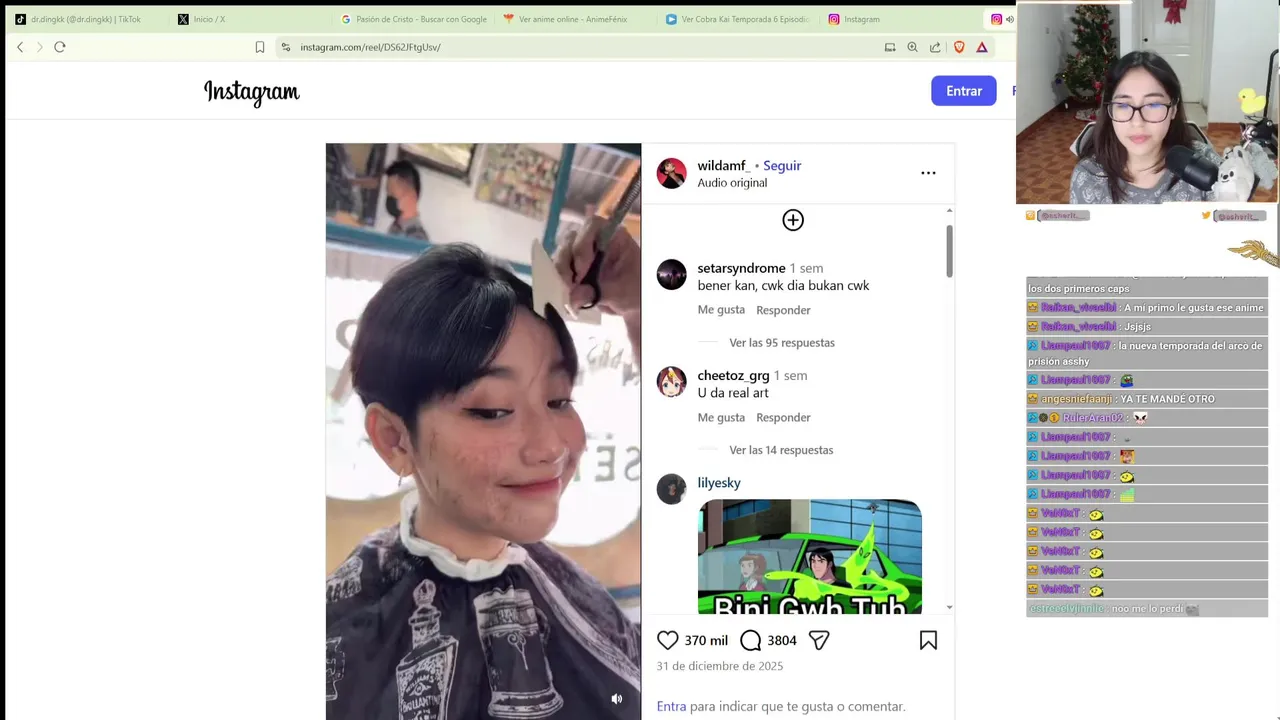Go back in the browser
Viewport: 1280px width, 720px height.
pos(20,47)
